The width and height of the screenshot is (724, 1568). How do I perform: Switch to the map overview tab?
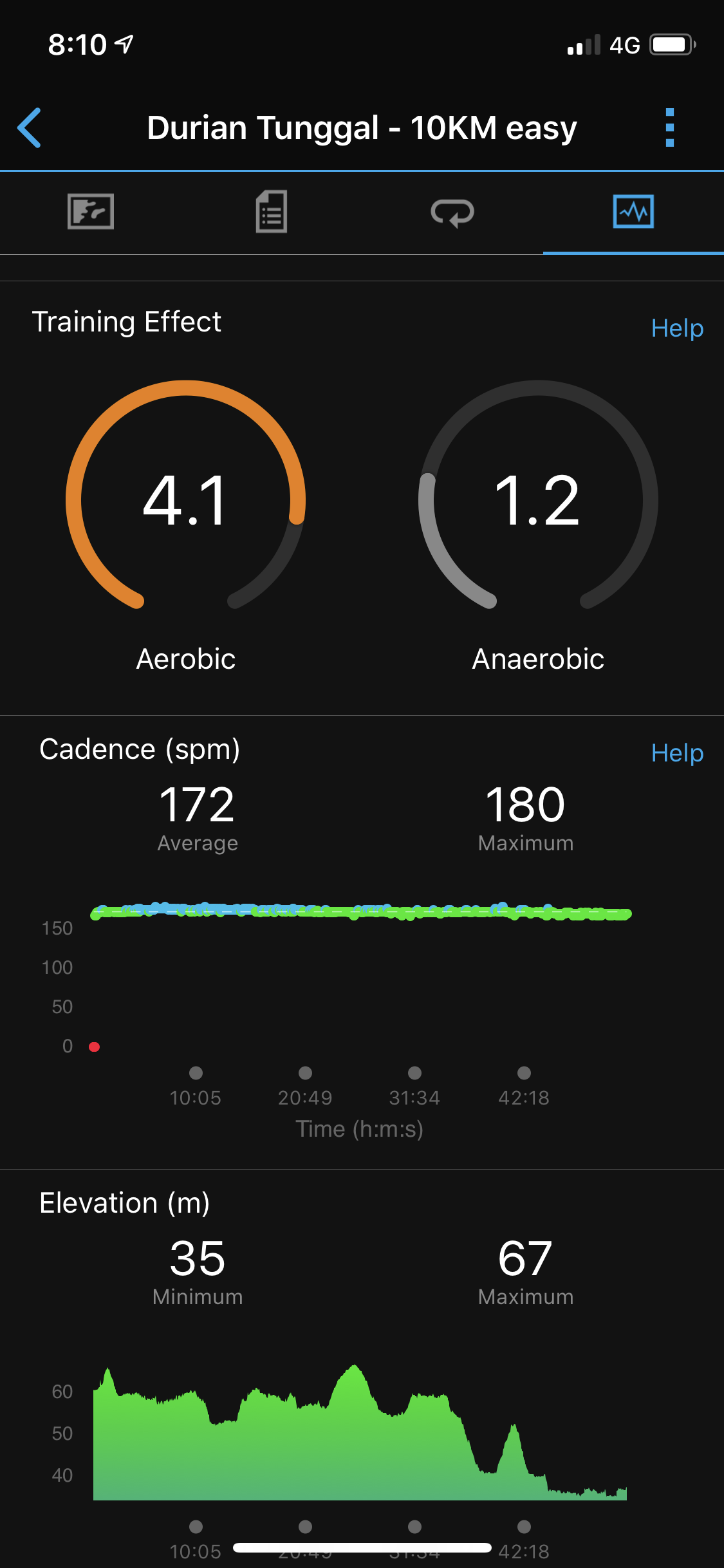click(x=91, y=212)
